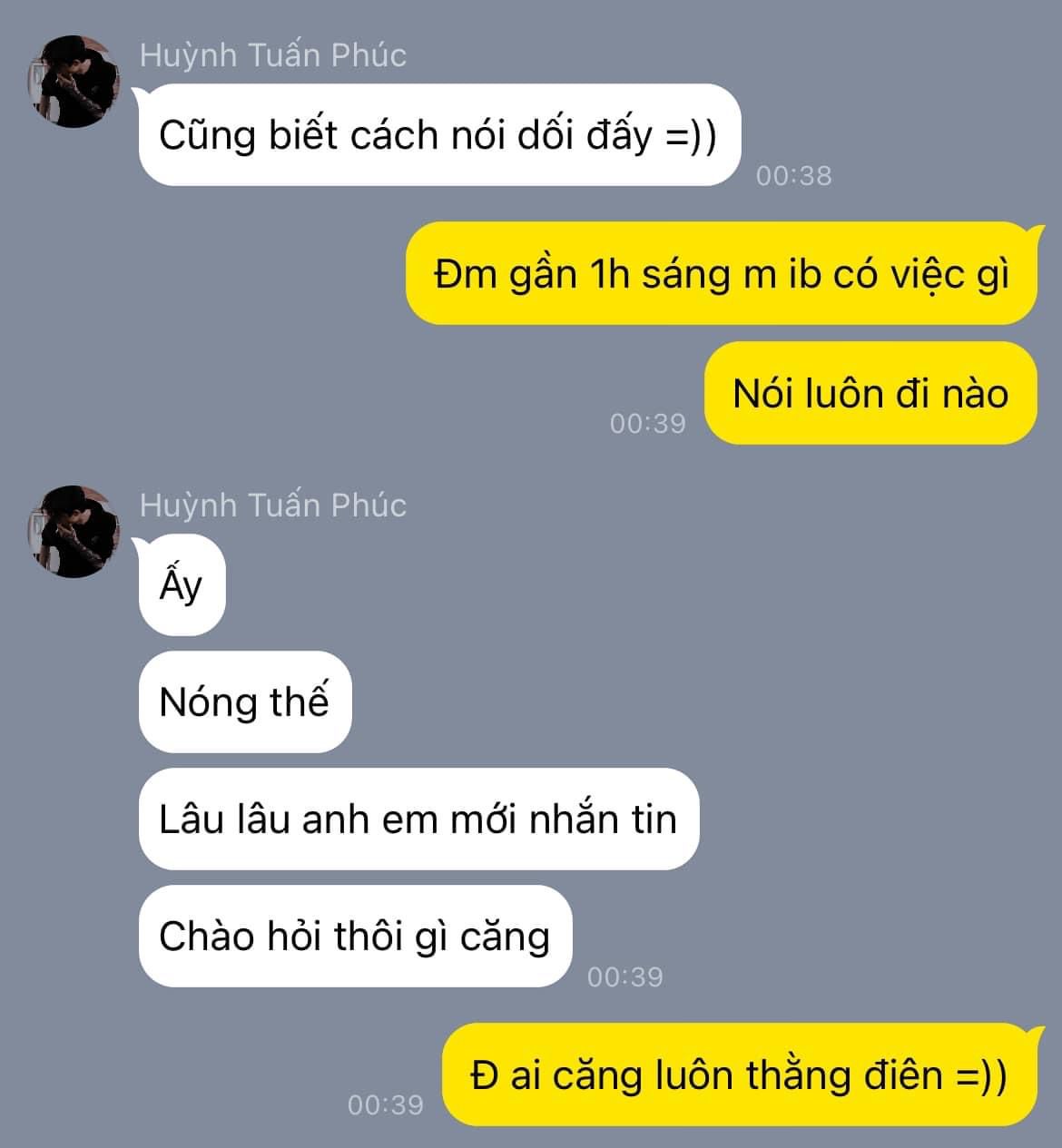1062x1148 pixels.
Task: Open Huỳnh Tuấn Phúc's avatar beside "Cũng biết cách nói dối"
Action: [x=74, y=82]
